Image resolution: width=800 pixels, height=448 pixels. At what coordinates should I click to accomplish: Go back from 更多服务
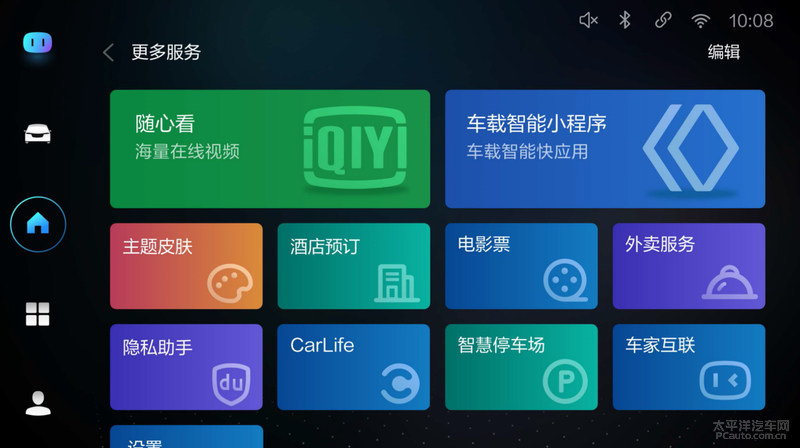click(x=108, y=52)
